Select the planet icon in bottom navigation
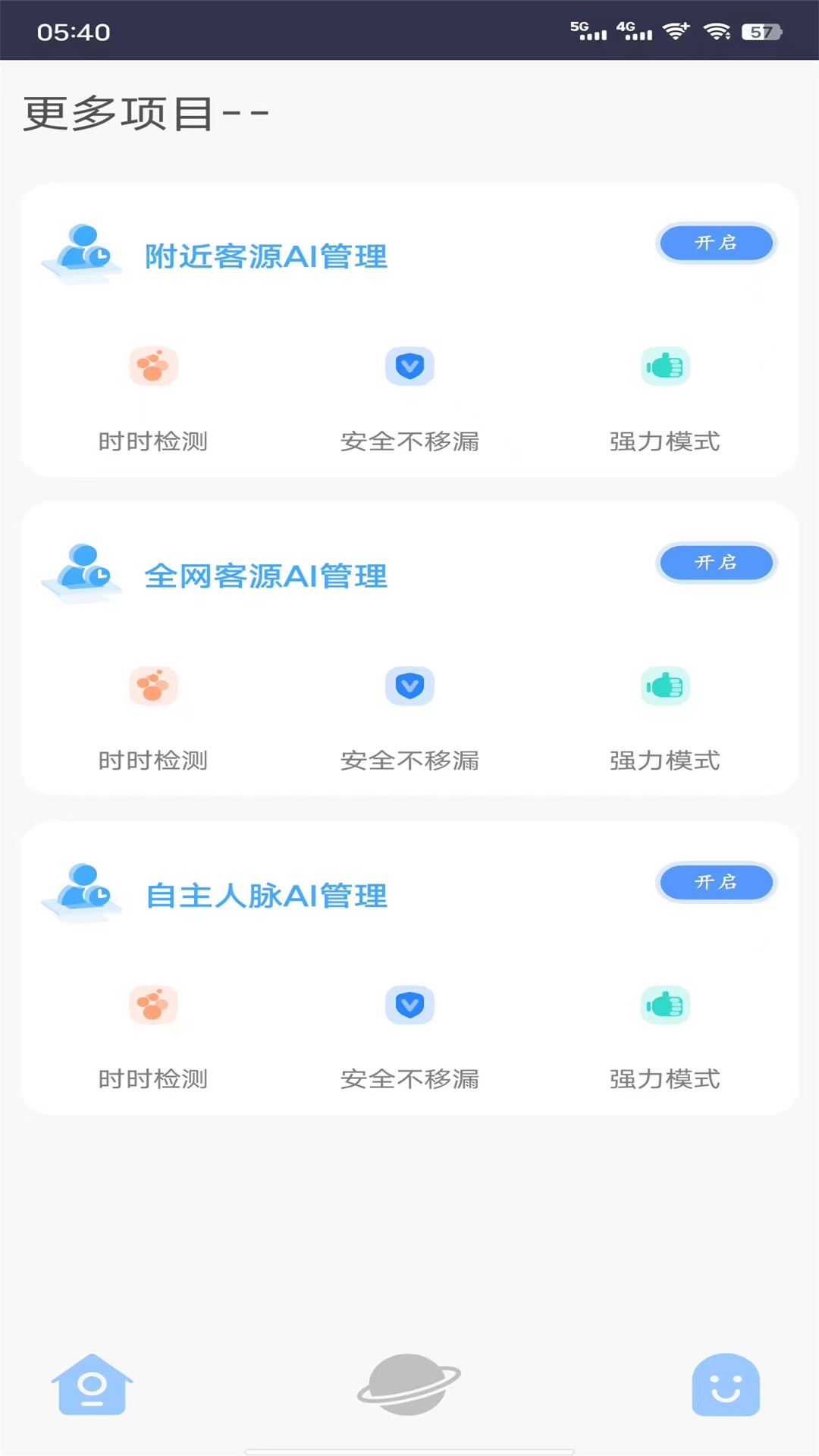This screenshot has width=819, height=1456. pyautogui.click(x=409, y=1384)
